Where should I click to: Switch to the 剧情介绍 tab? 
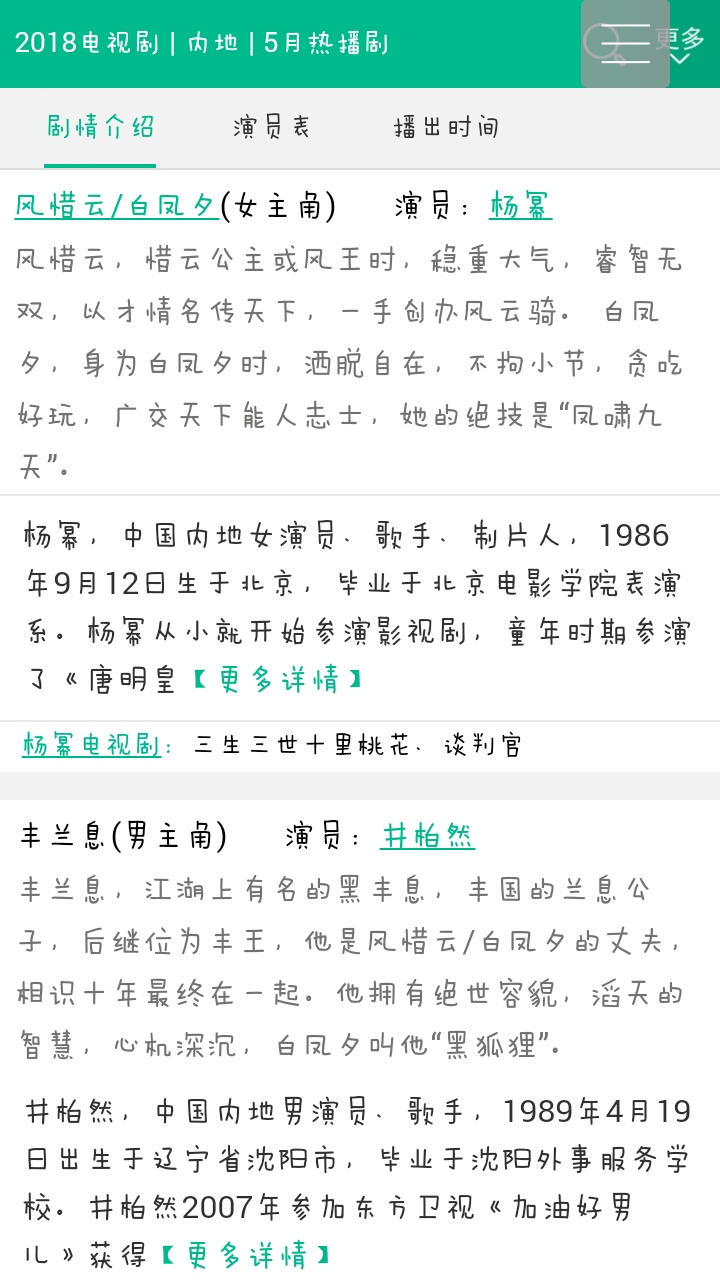pos(100,127)
